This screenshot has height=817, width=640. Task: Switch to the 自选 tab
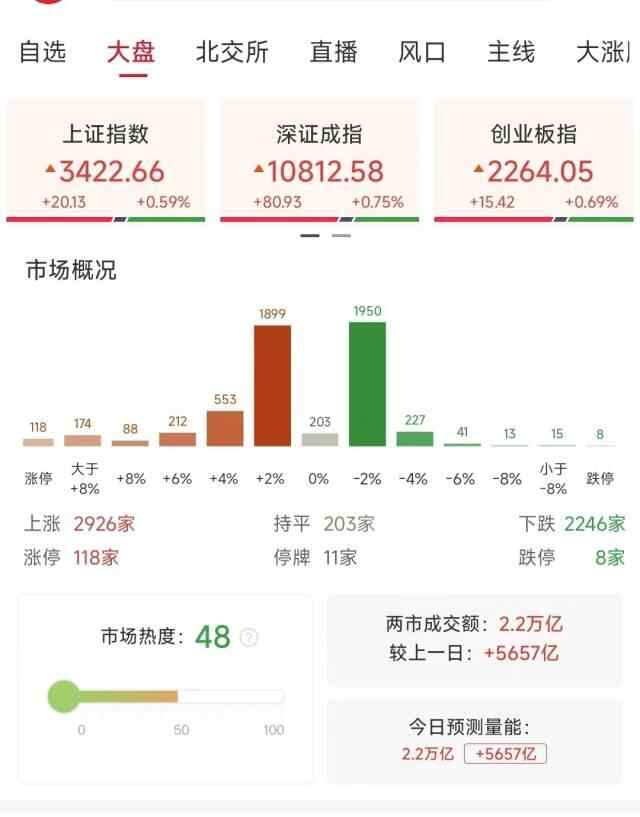pos(42,52)
